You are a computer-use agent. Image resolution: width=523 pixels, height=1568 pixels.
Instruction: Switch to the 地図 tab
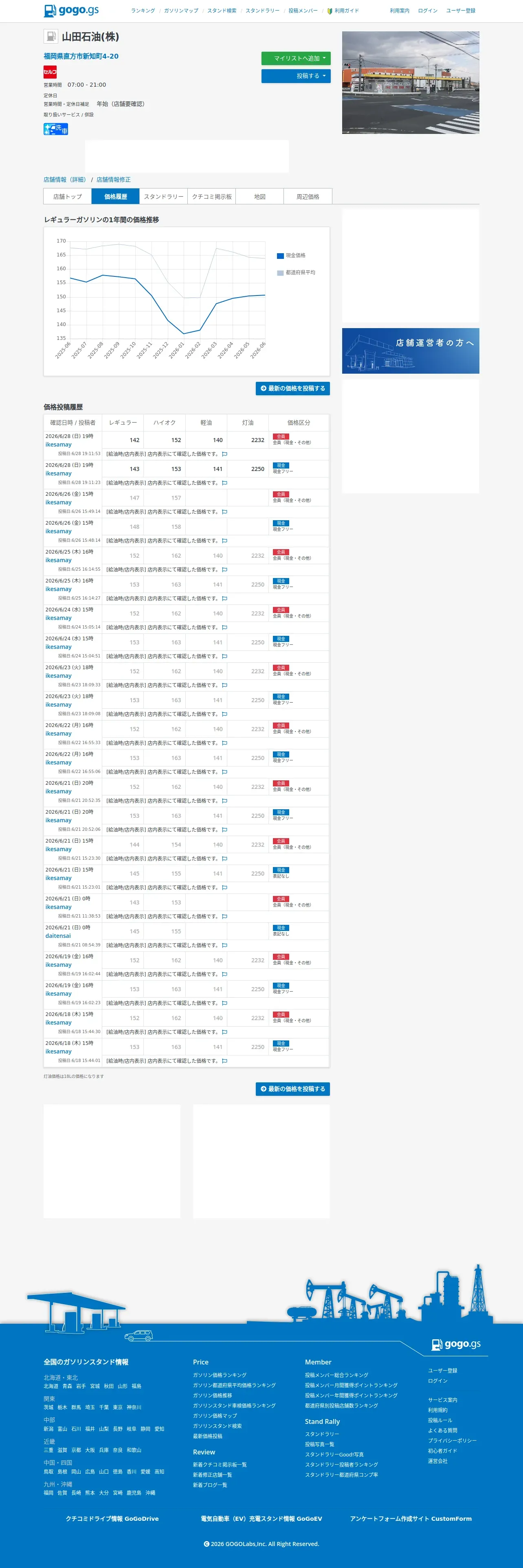pyautogui.click(x=260, y=197)
